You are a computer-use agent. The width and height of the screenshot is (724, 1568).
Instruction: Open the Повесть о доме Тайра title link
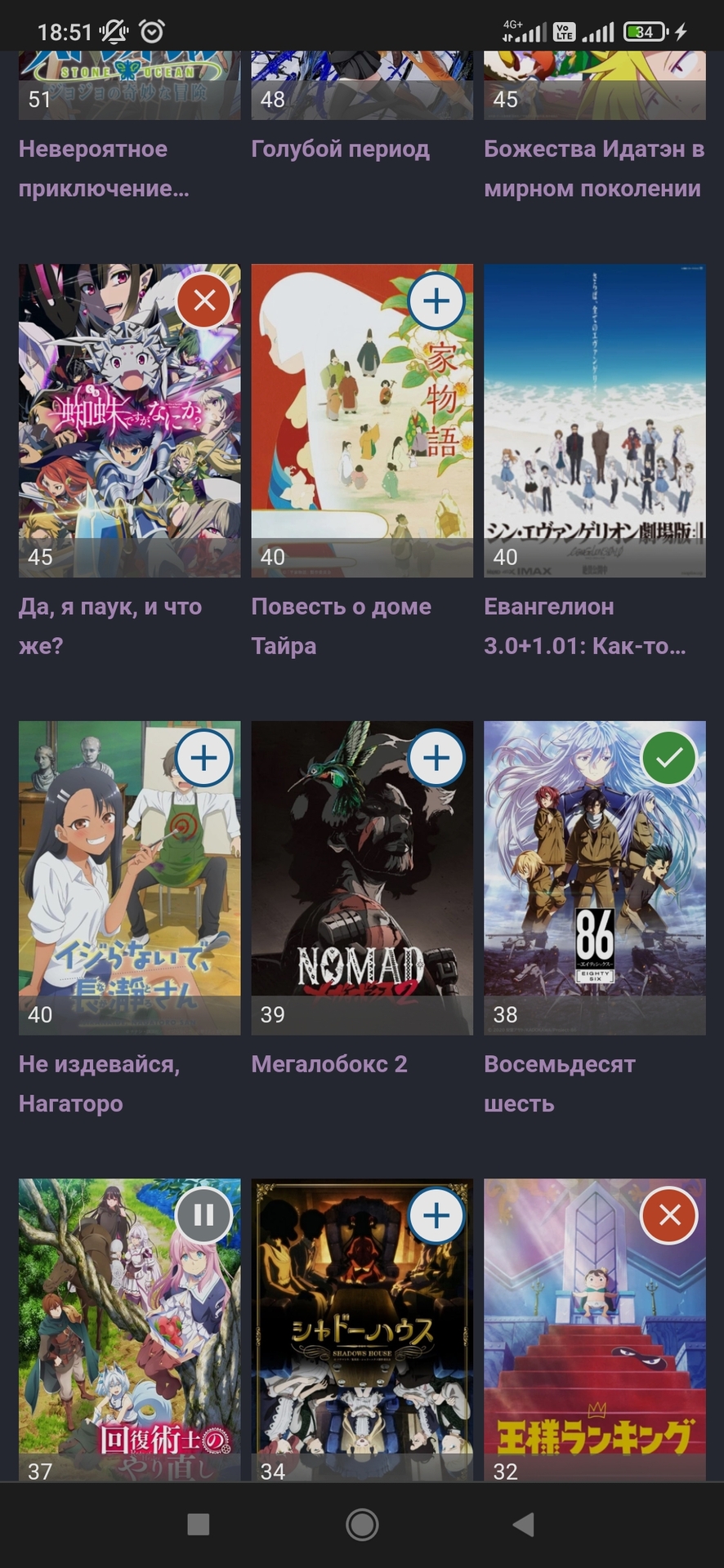pos(341,626)
